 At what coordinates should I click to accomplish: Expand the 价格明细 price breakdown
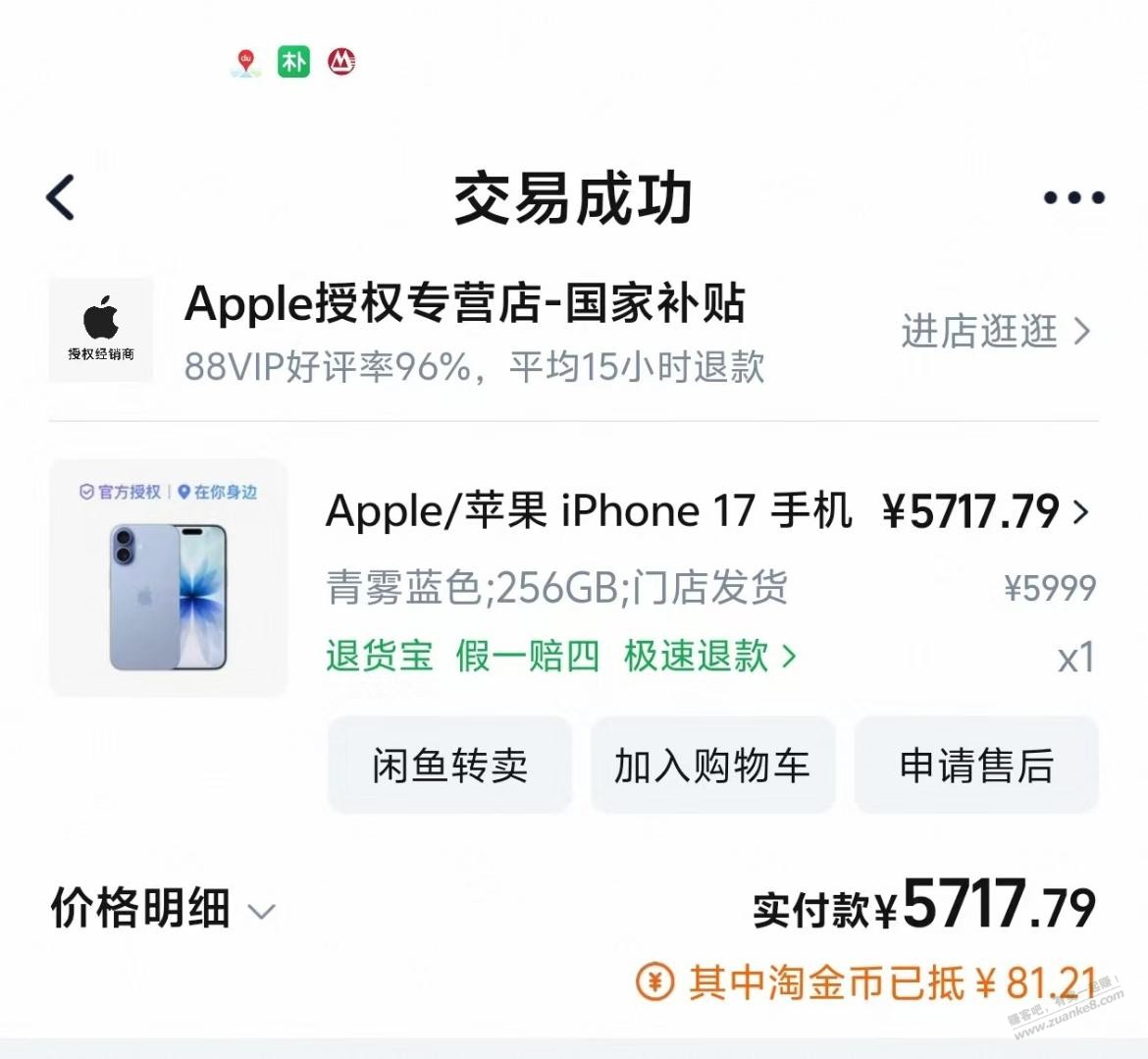pos(163,909)
